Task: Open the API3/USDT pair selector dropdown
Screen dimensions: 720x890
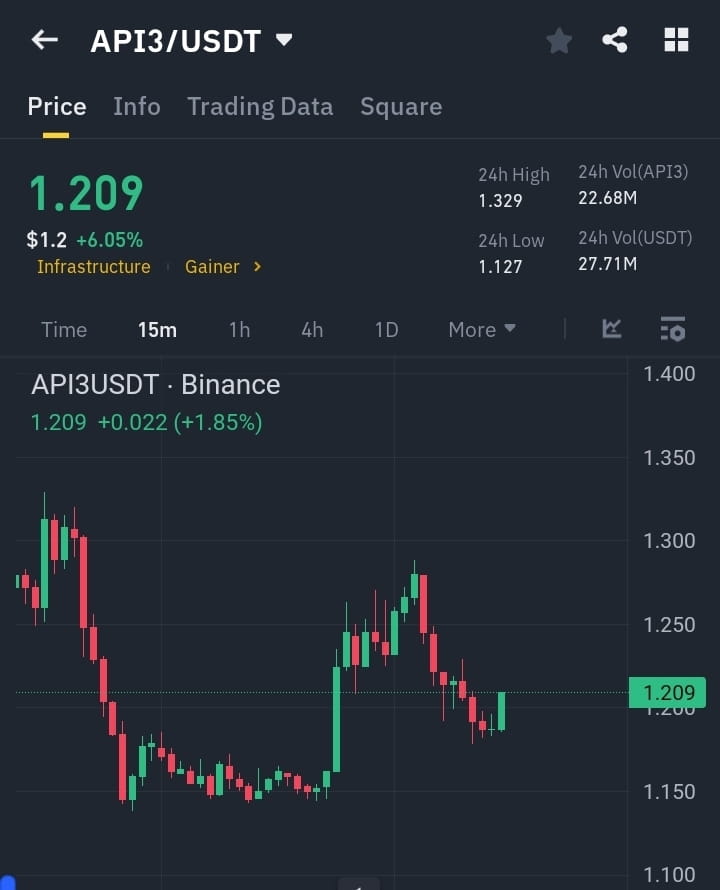Action: tap(188, 40)
